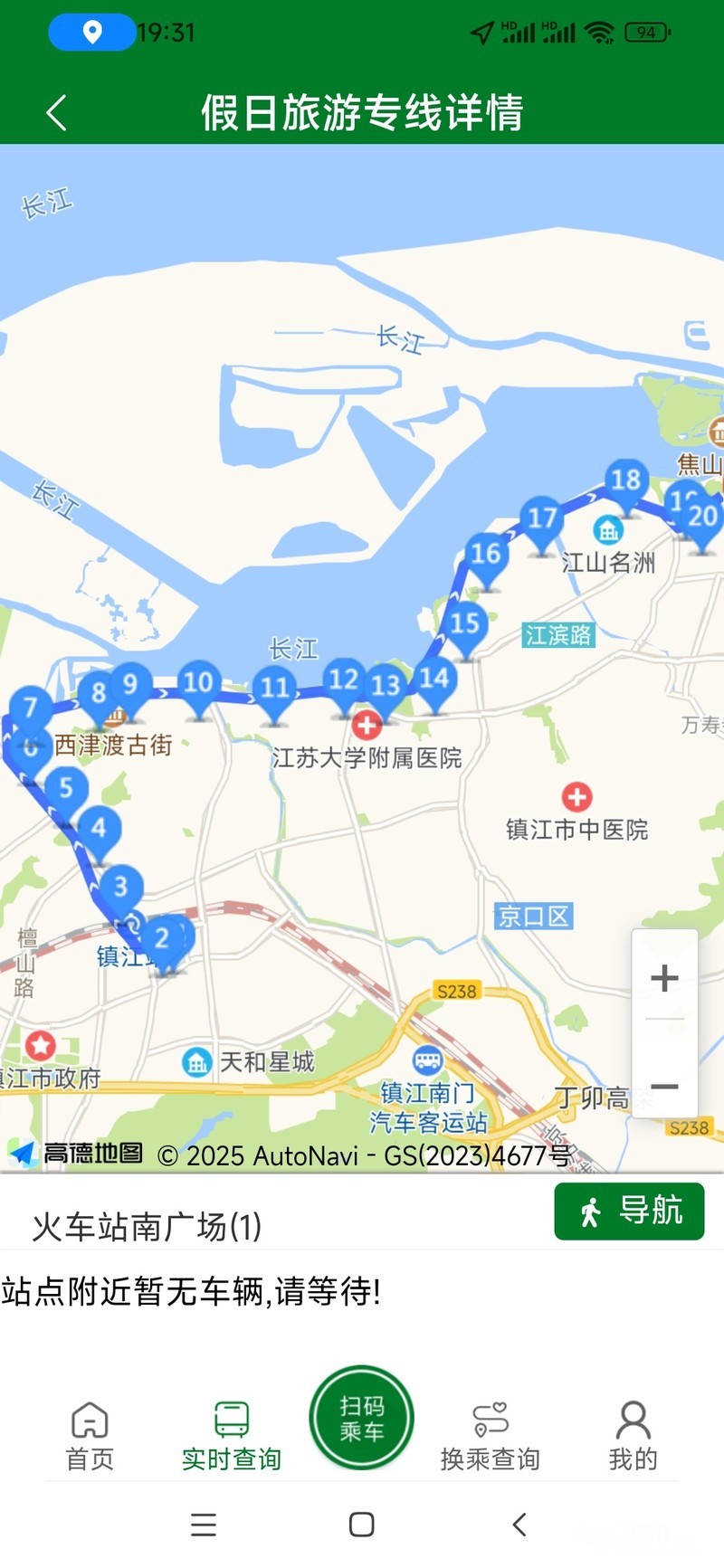
Task: Open the 首页 tab
Action: (90, 1437)
